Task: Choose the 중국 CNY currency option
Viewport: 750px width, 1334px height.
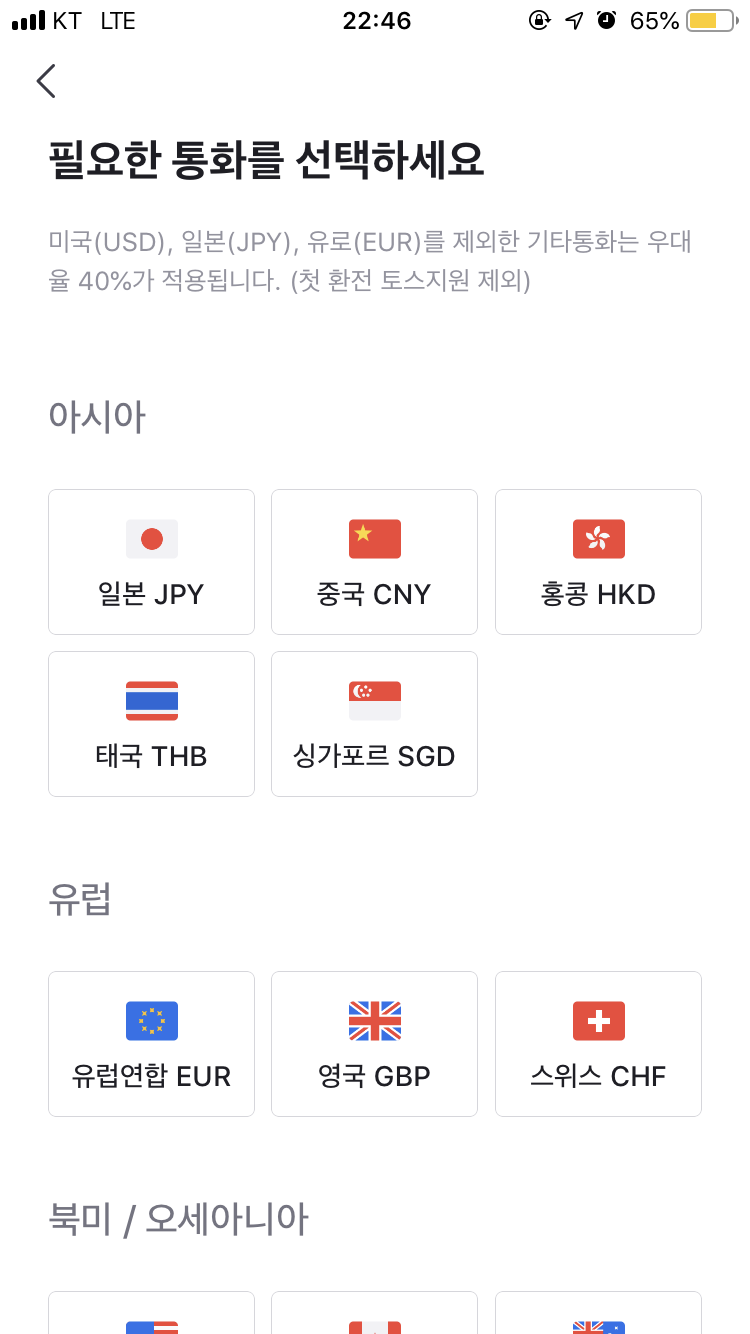Action: tap(374, 561)
